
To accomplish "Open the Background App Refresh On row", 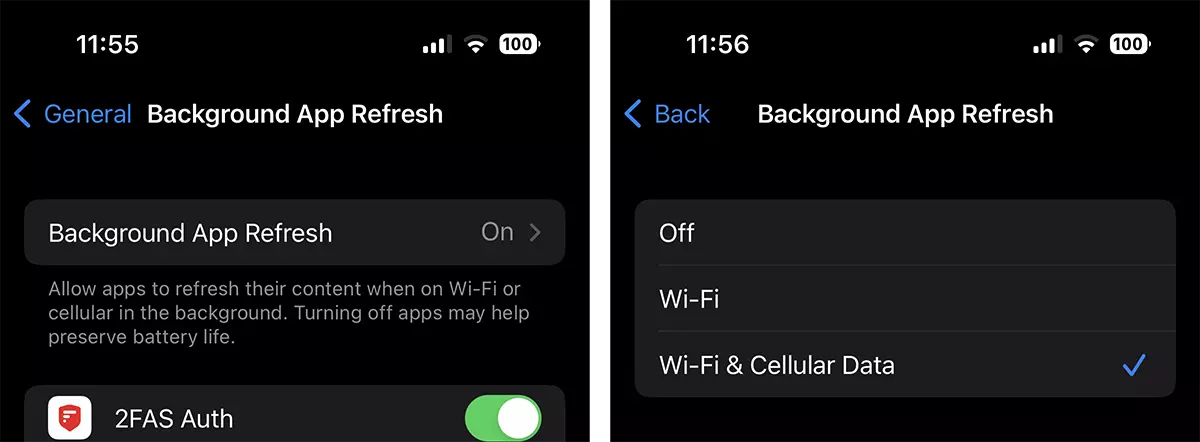I will pos(294,233).
